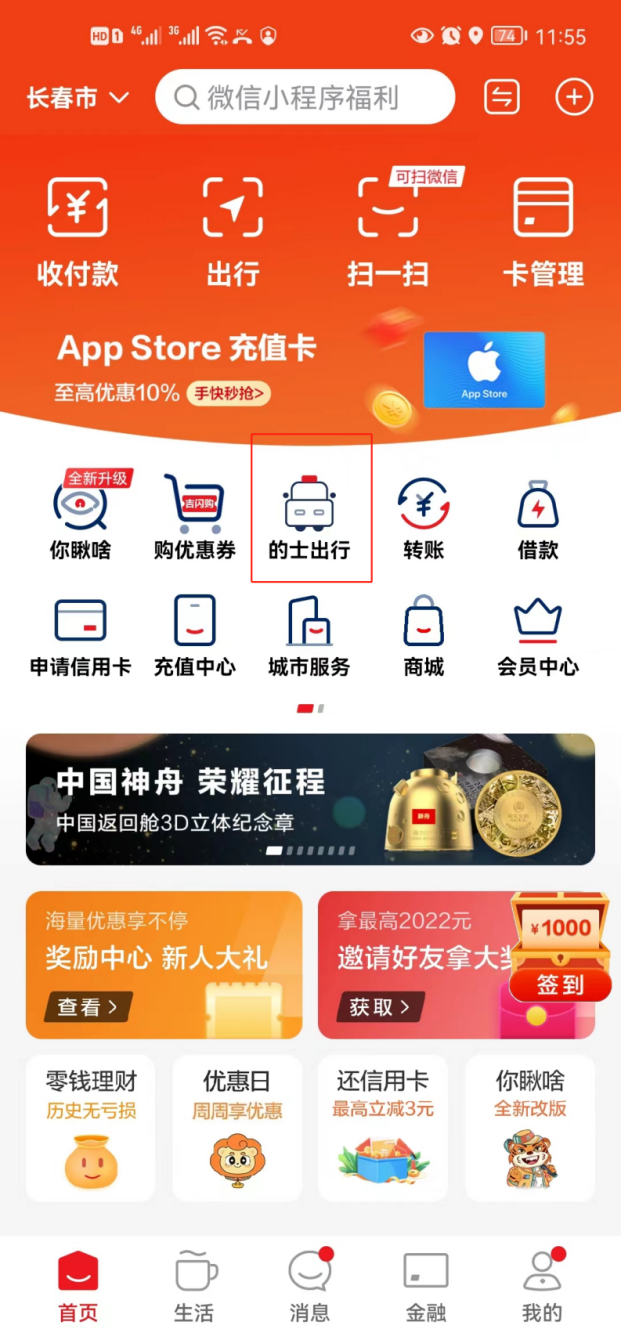Open 会员中心
The width and height of the screenshot is (621, 1329).
[x=538, y=635]
